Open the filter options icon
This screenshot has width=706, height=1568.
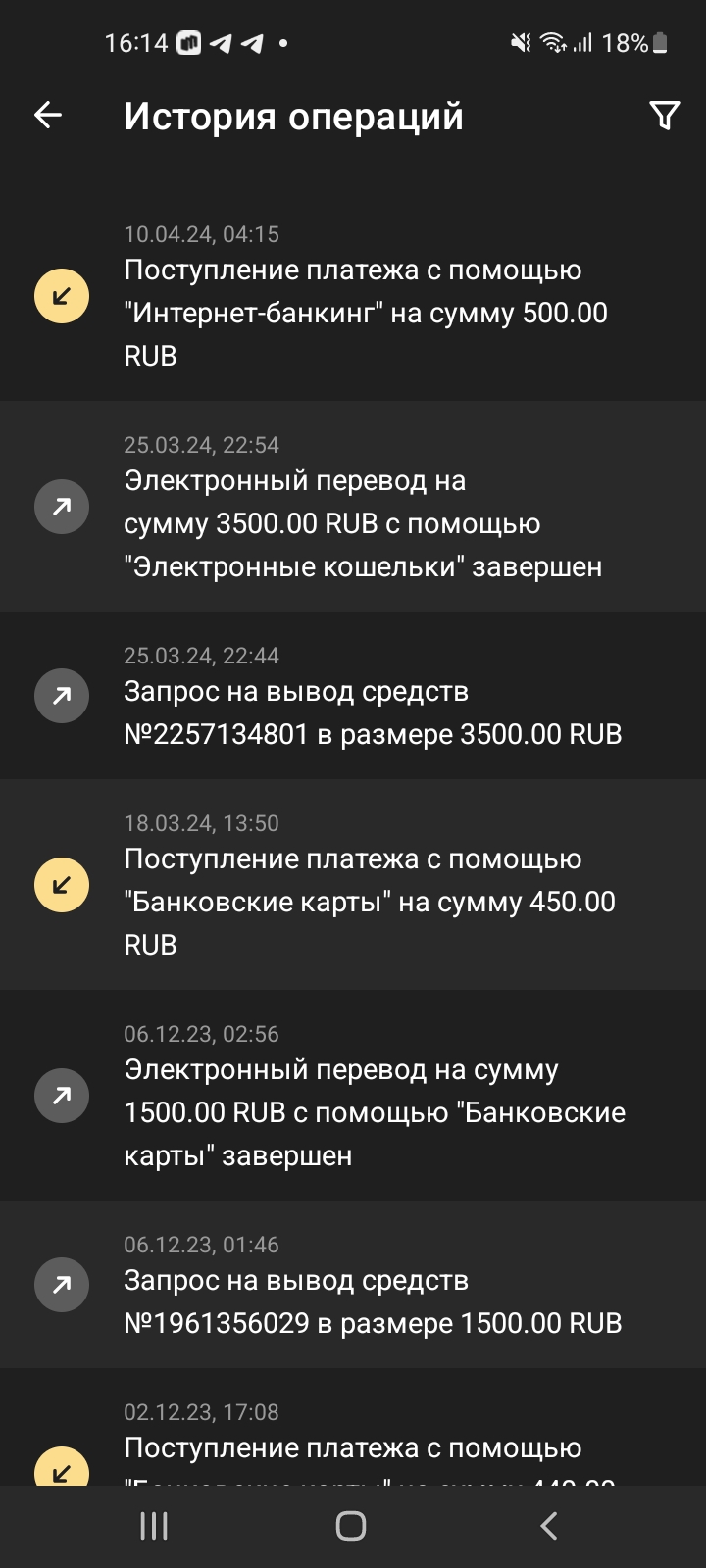pos(665,115)
